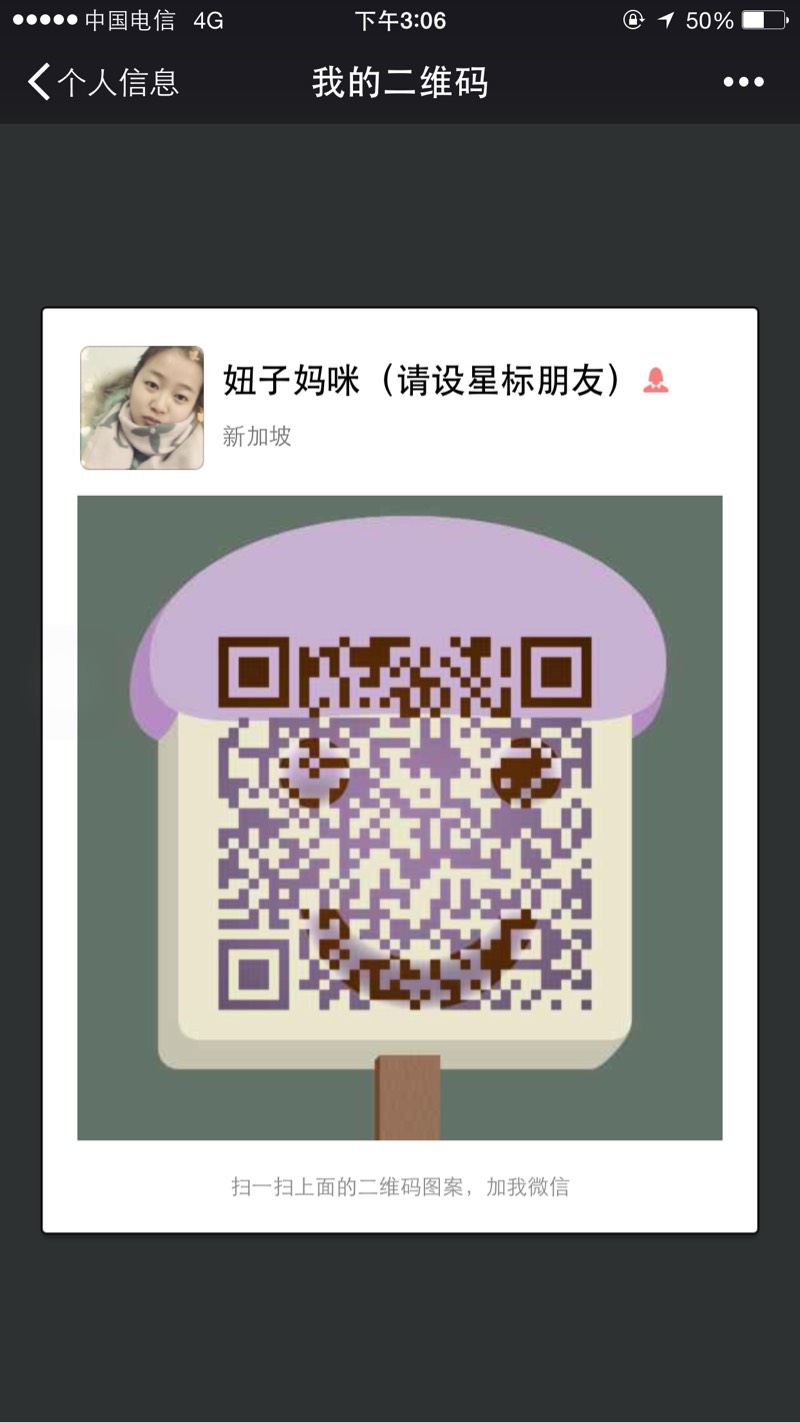
Task: Go back to 个人信息
Action: point(102,82)
